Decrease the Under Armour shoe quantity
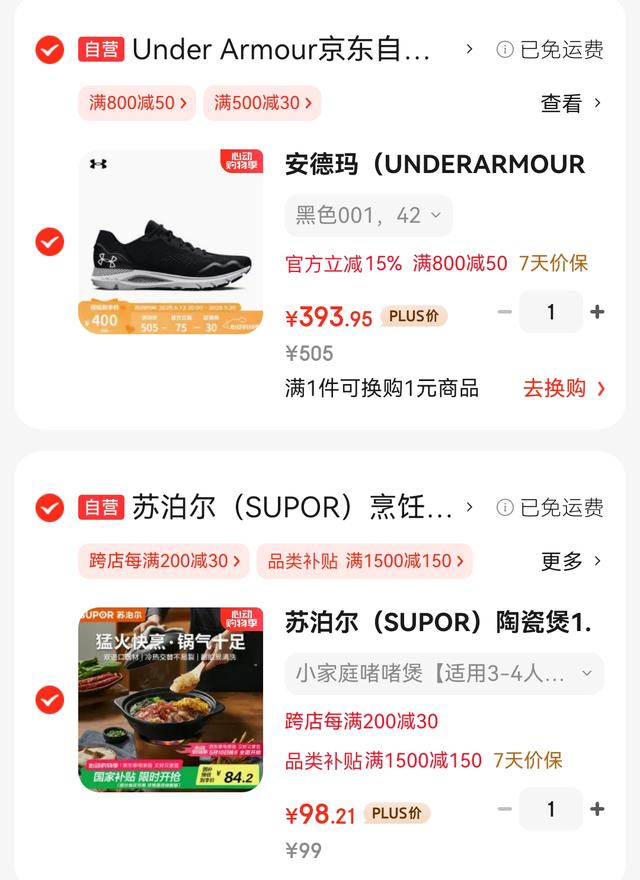Screen dimensions: 640x880 coord(505,312)
